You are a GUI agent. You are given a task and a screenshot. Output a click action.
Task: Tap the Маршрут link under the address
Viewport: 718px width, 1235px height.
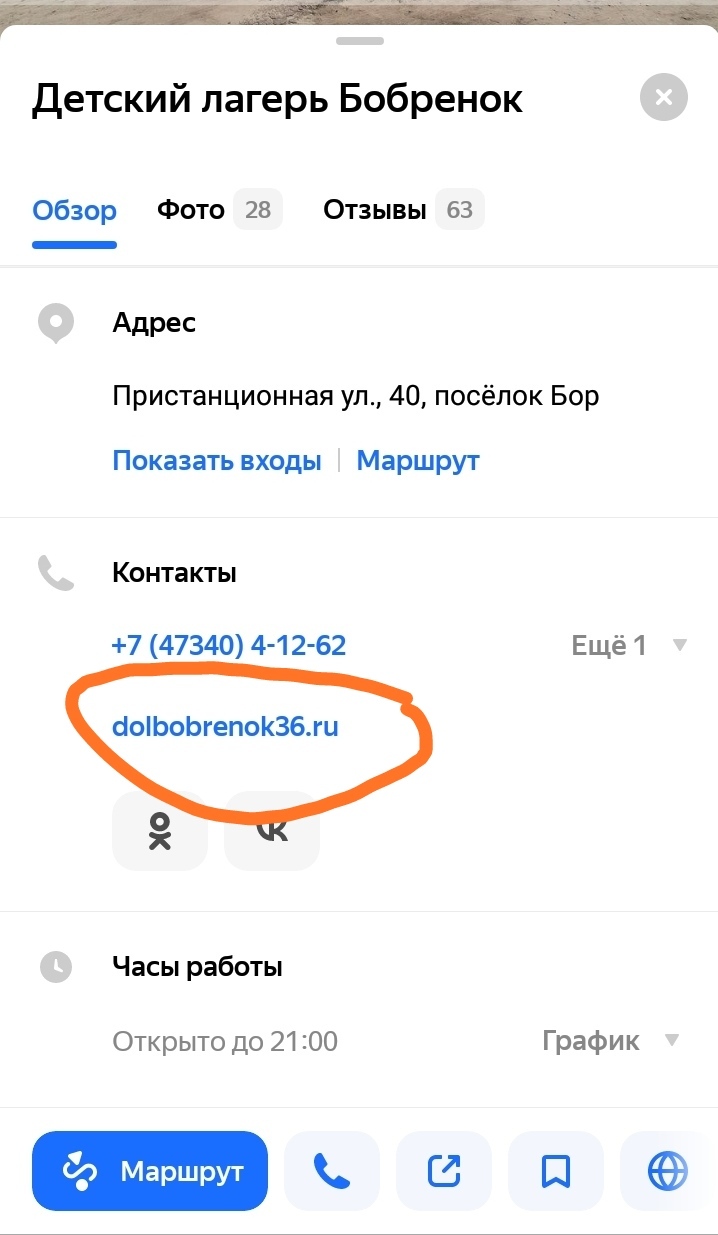418,461
